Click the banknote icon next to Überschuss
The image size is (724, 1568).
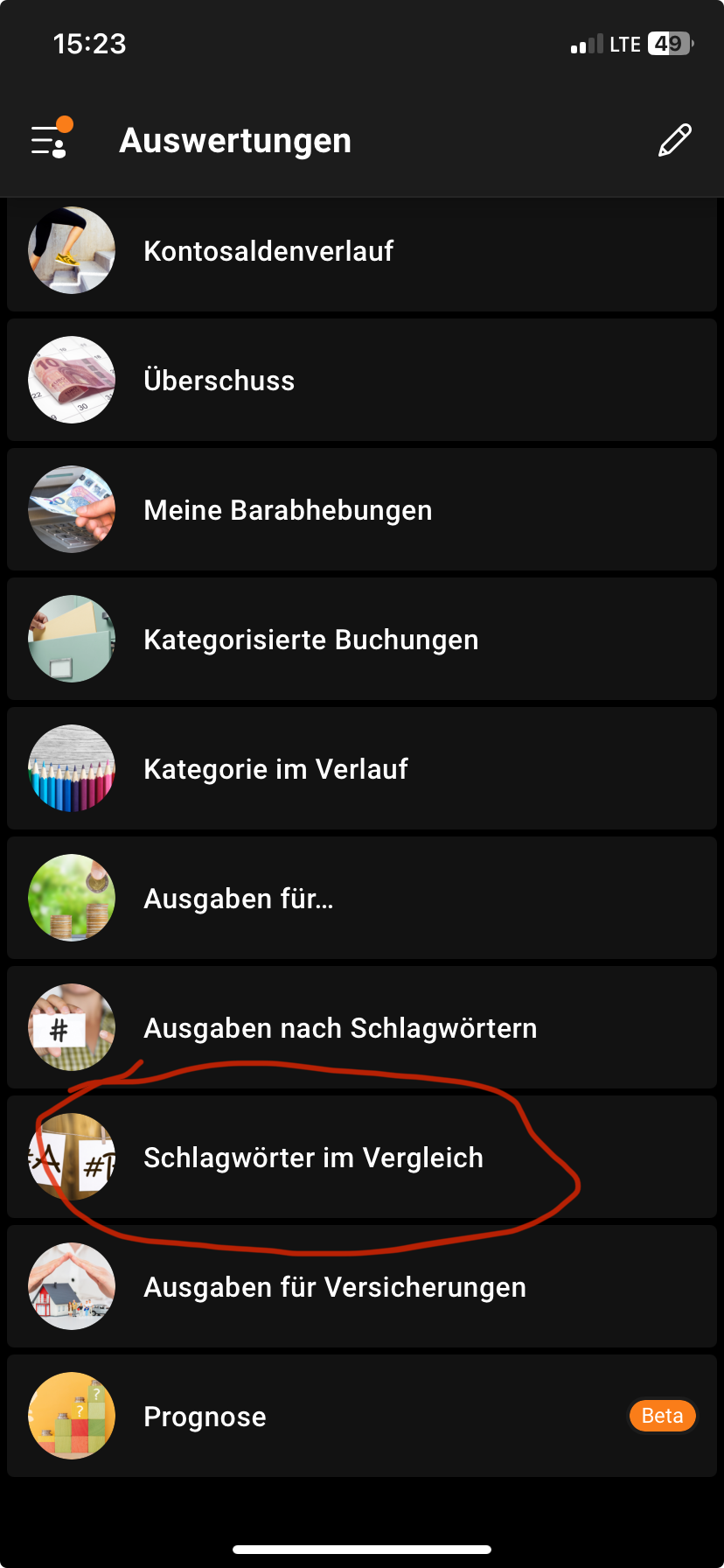pos(72,380)
